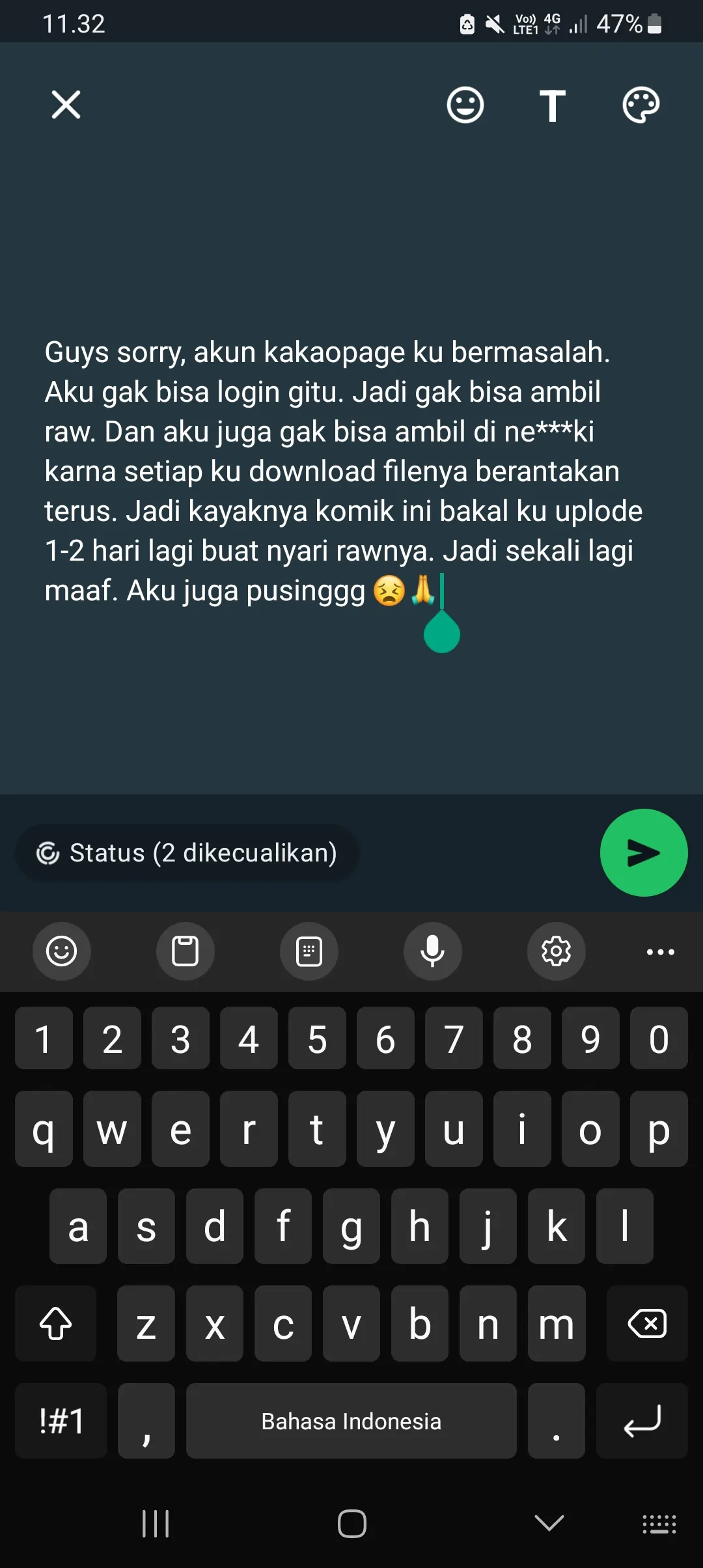Open Status privacy (2 dikecualikan) settings
The height and width of the screenshot is (1568, 703).
(187, 853)
